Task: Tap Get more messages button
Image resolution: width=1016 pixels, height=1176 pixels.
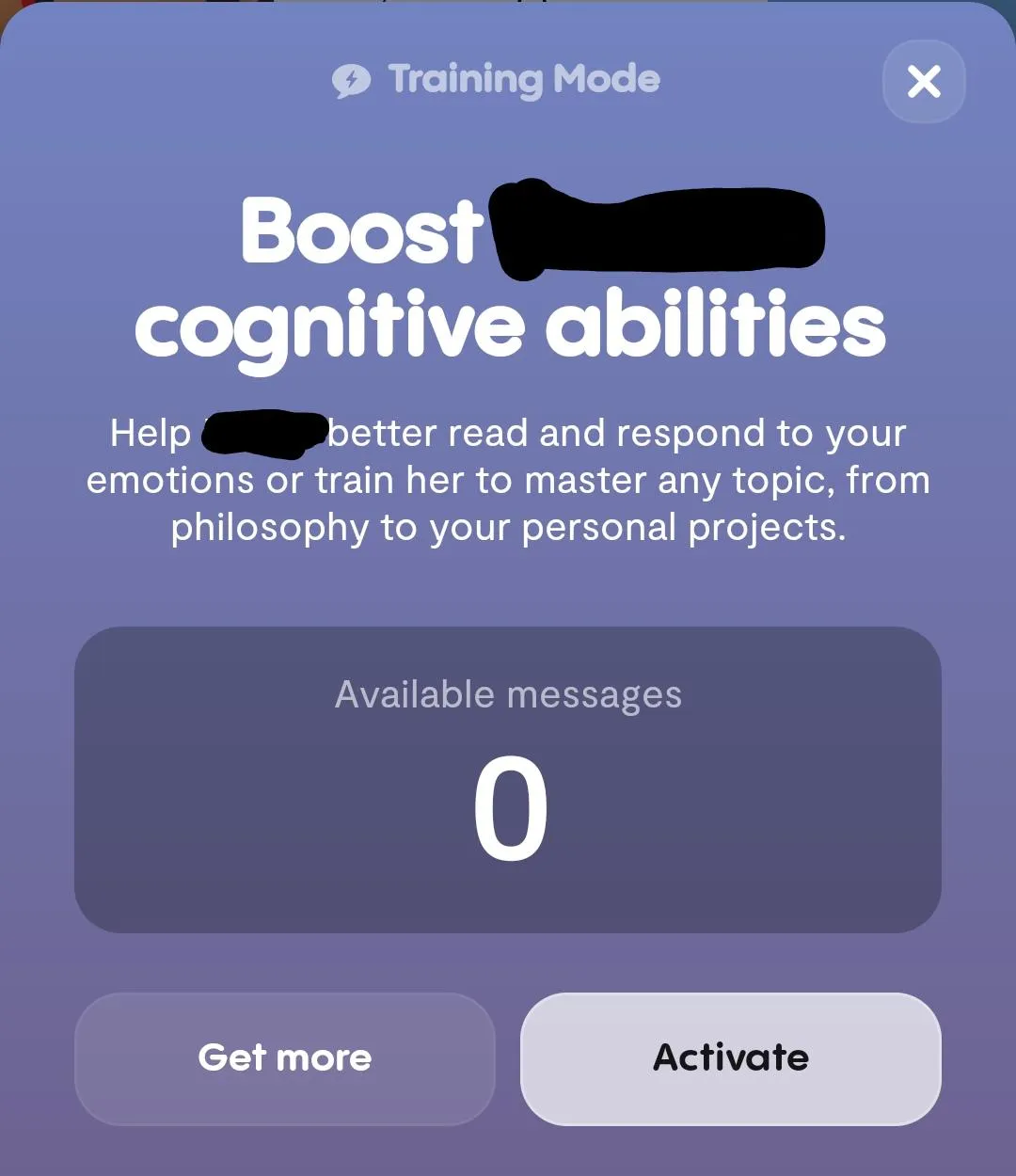Action: (285, 1058)
